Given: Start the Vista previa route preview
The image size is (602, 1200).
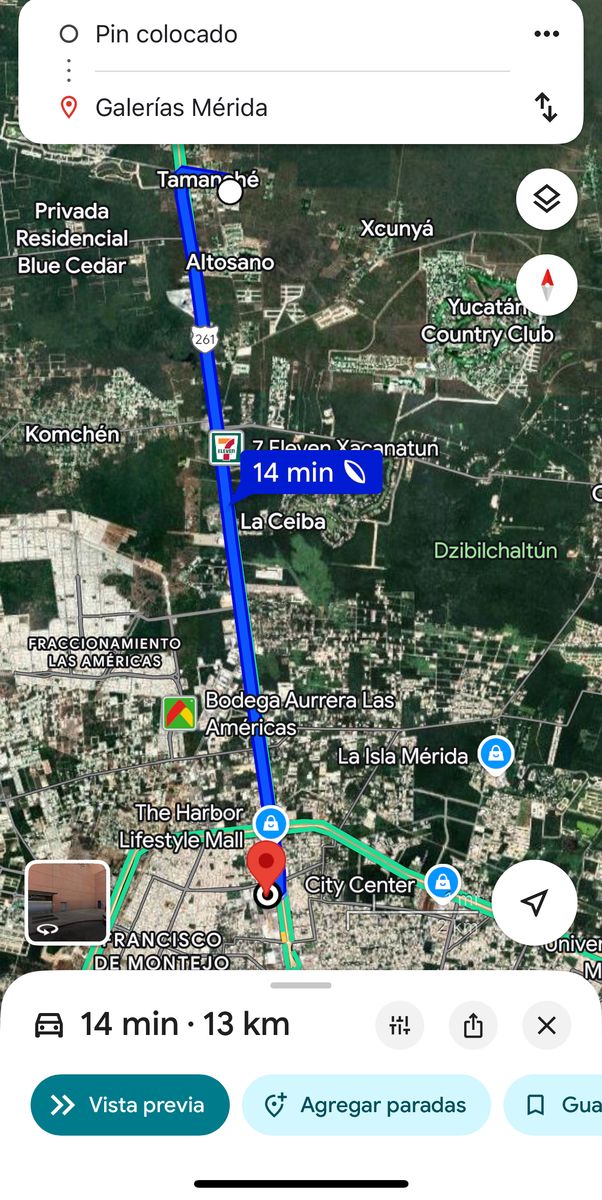Looking at the screenshot, I should tap(130, 1105).
